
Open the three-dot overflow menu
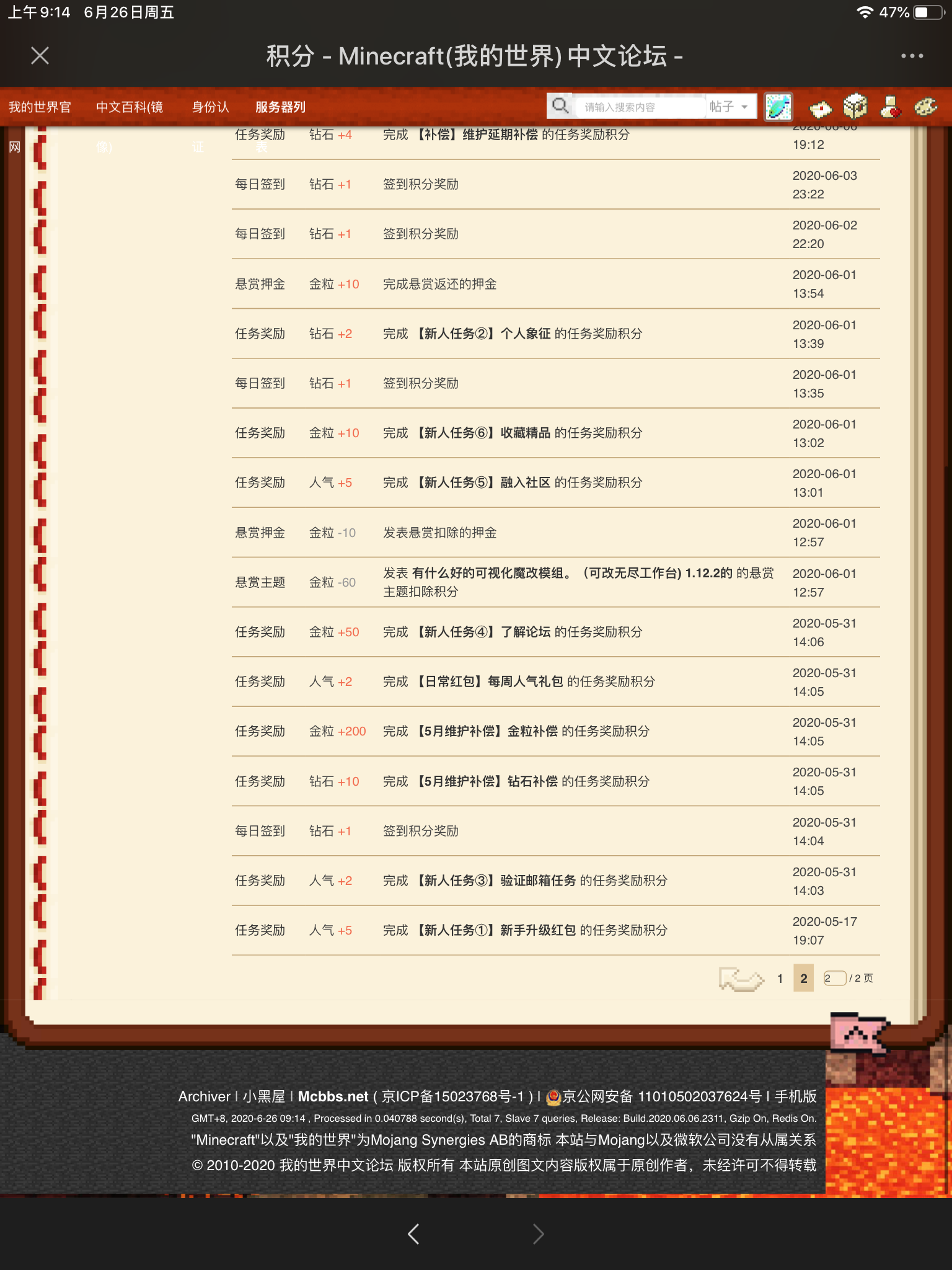click(x=912, y=56)
